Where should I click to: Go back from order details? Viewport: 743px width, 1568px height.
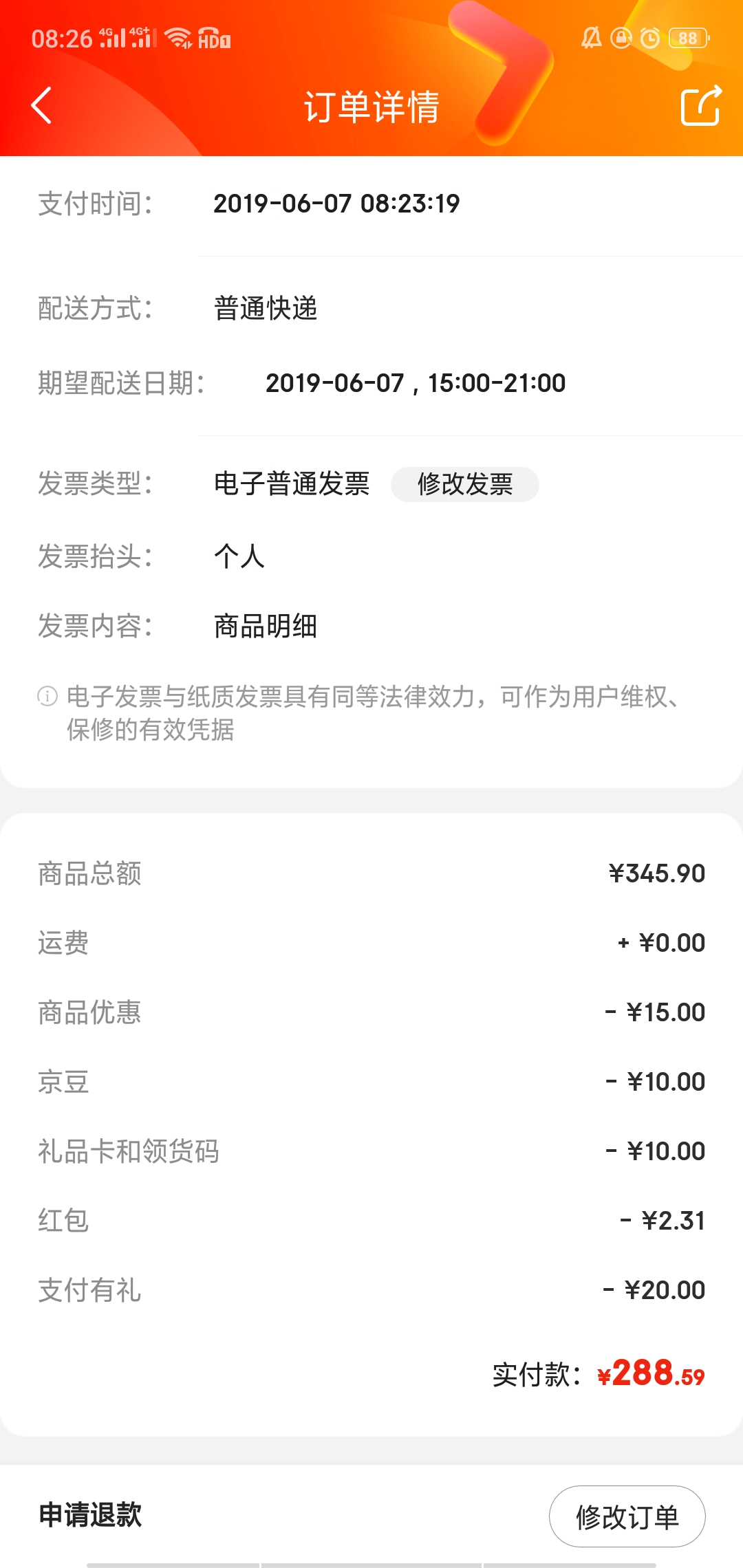click(x=42, y=106)
